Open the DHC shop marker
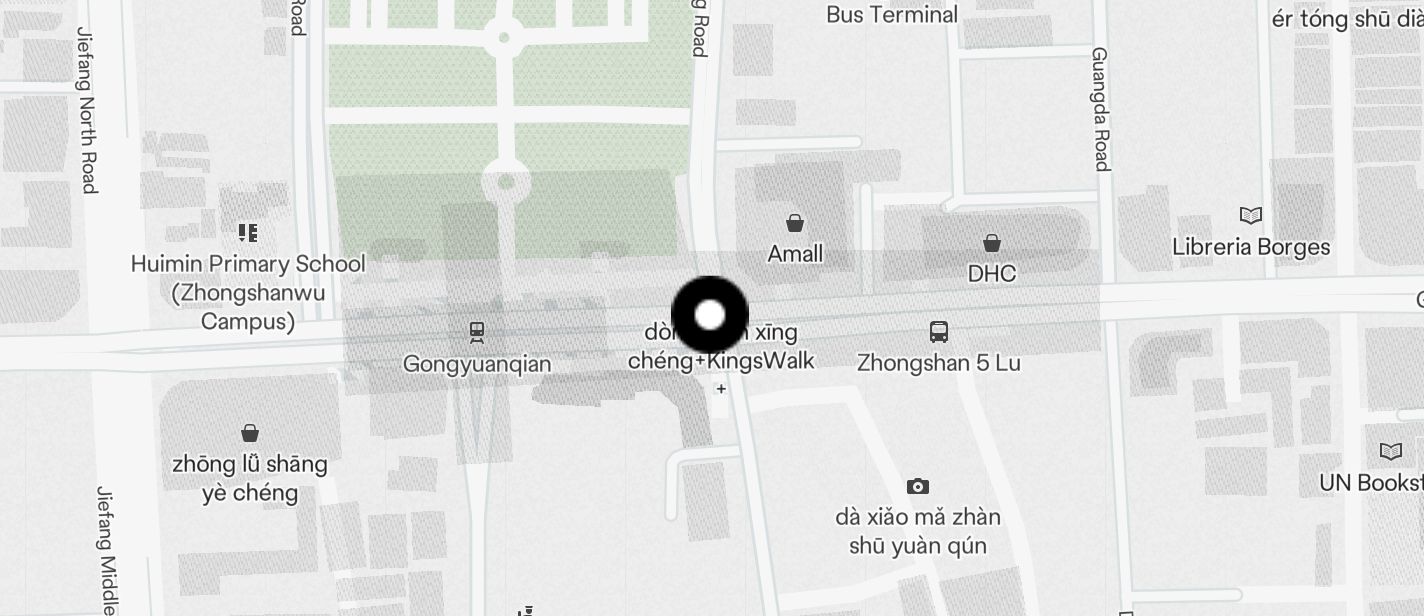The image size is (1424, 616). 991,243
